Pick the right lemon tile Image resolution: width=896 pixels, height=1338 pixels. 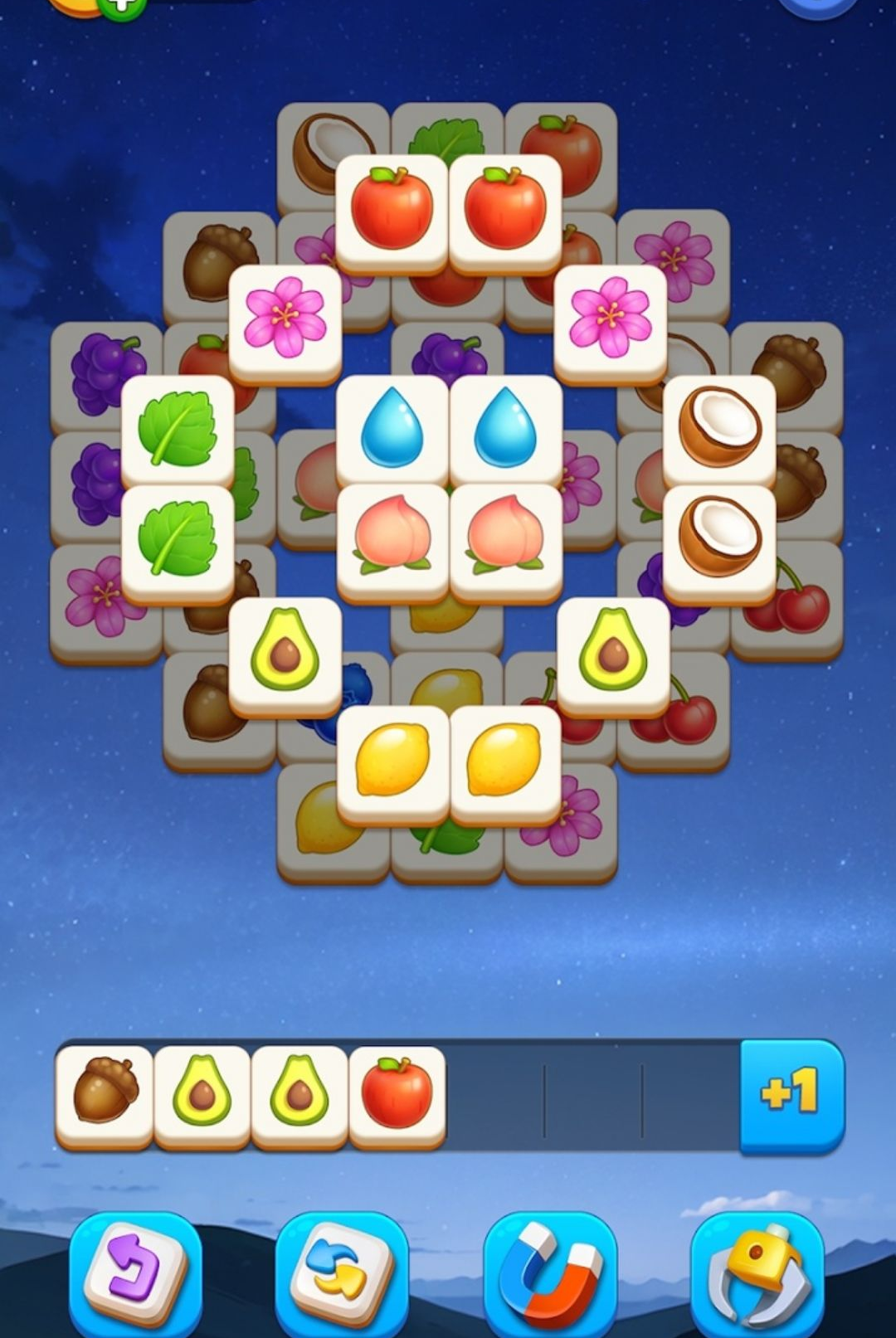[x=505, y=763]
